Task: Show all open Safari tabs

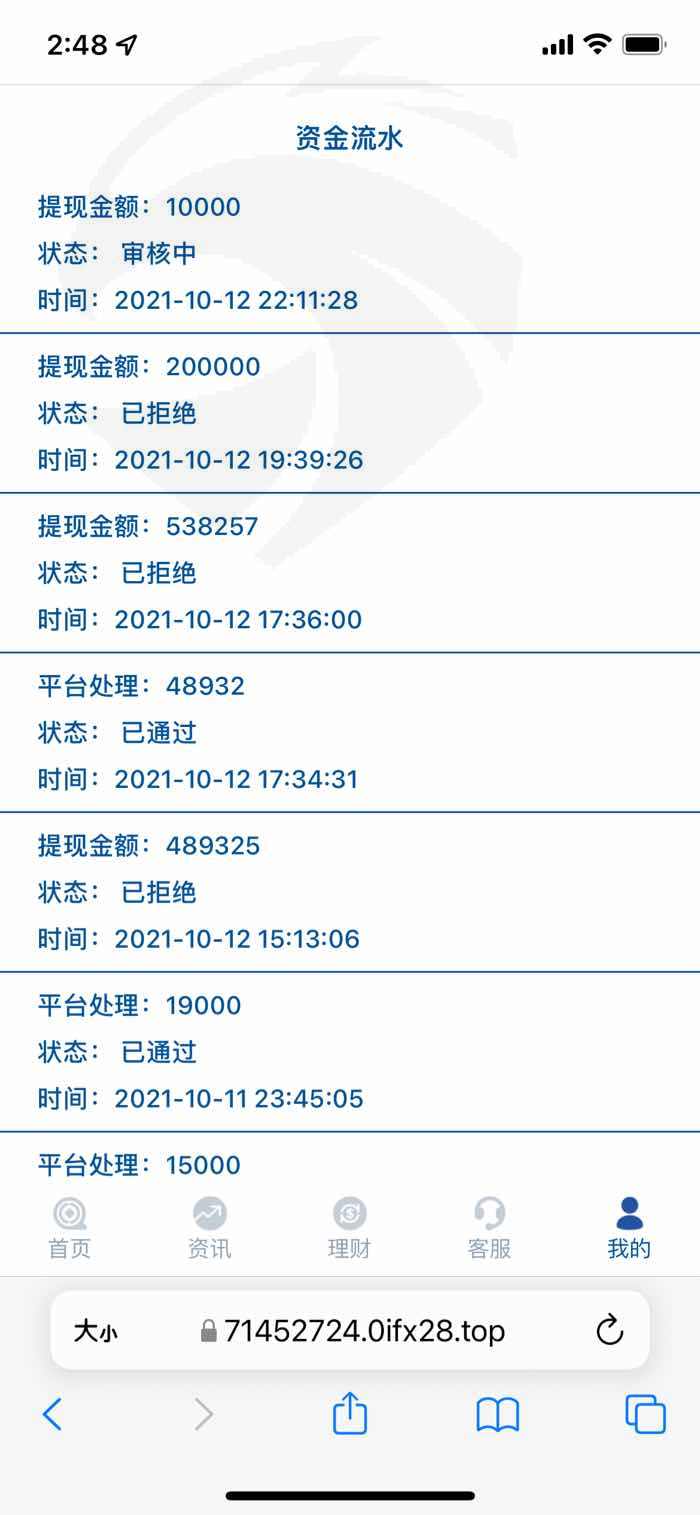Action: coord(645,1414)
